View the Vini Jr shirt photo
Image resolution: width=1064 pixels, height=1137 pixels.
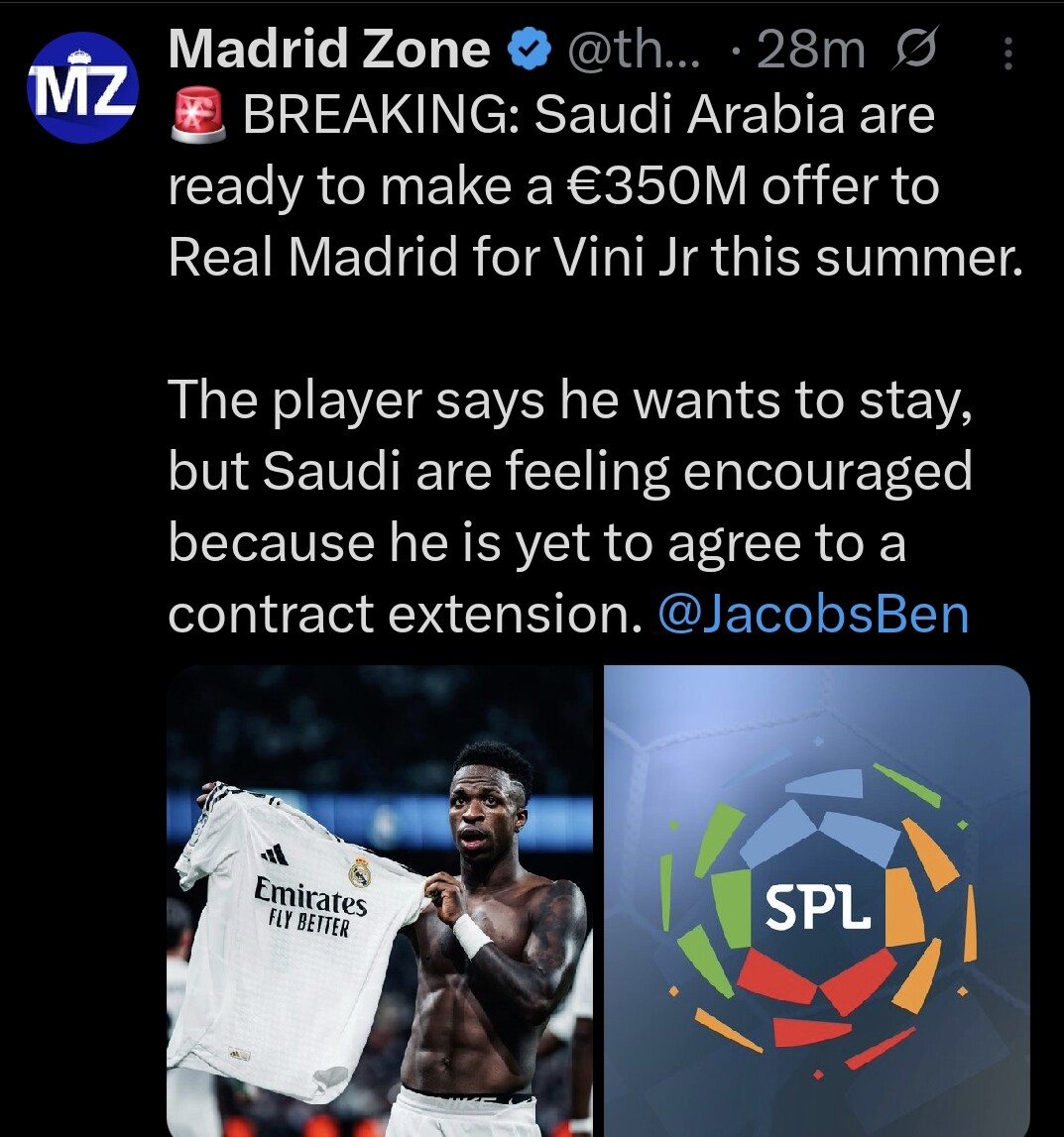(380, 900)
